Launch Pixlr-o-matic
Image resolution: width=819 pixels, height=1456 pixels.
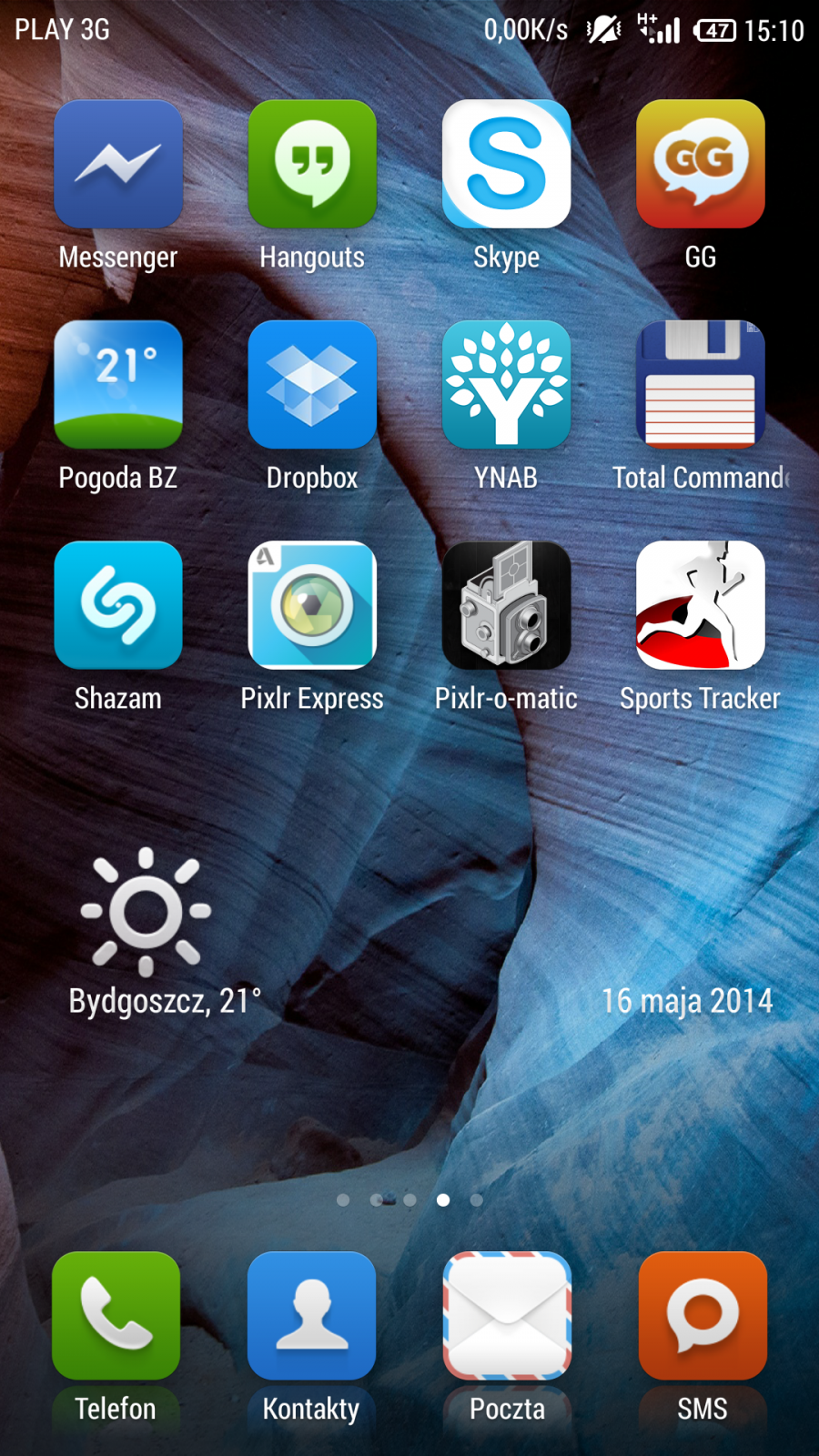pyautogui.click(x=506, y=605)
